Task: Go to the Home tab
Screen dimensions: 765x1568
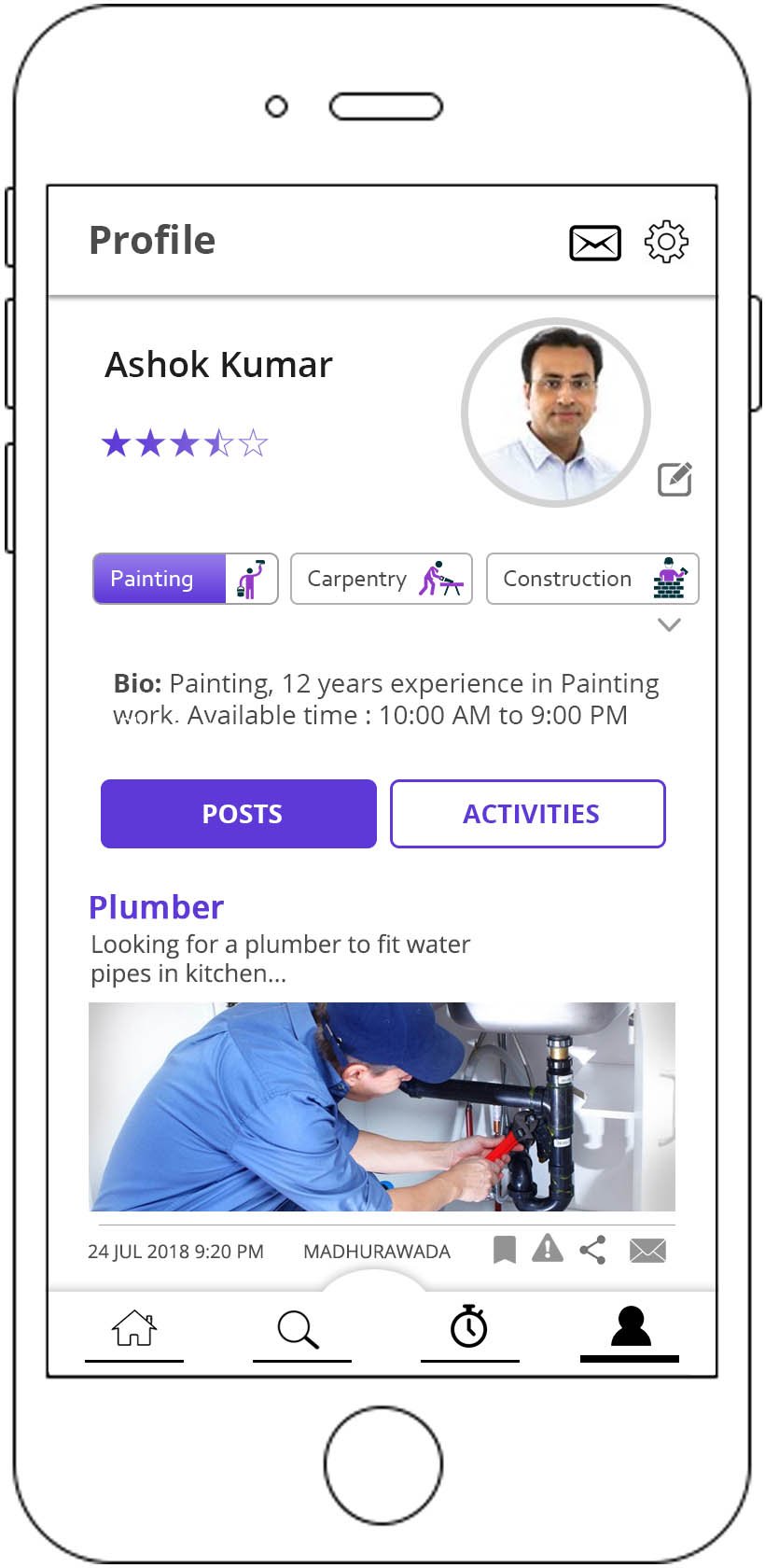Action: [134, 1328]
